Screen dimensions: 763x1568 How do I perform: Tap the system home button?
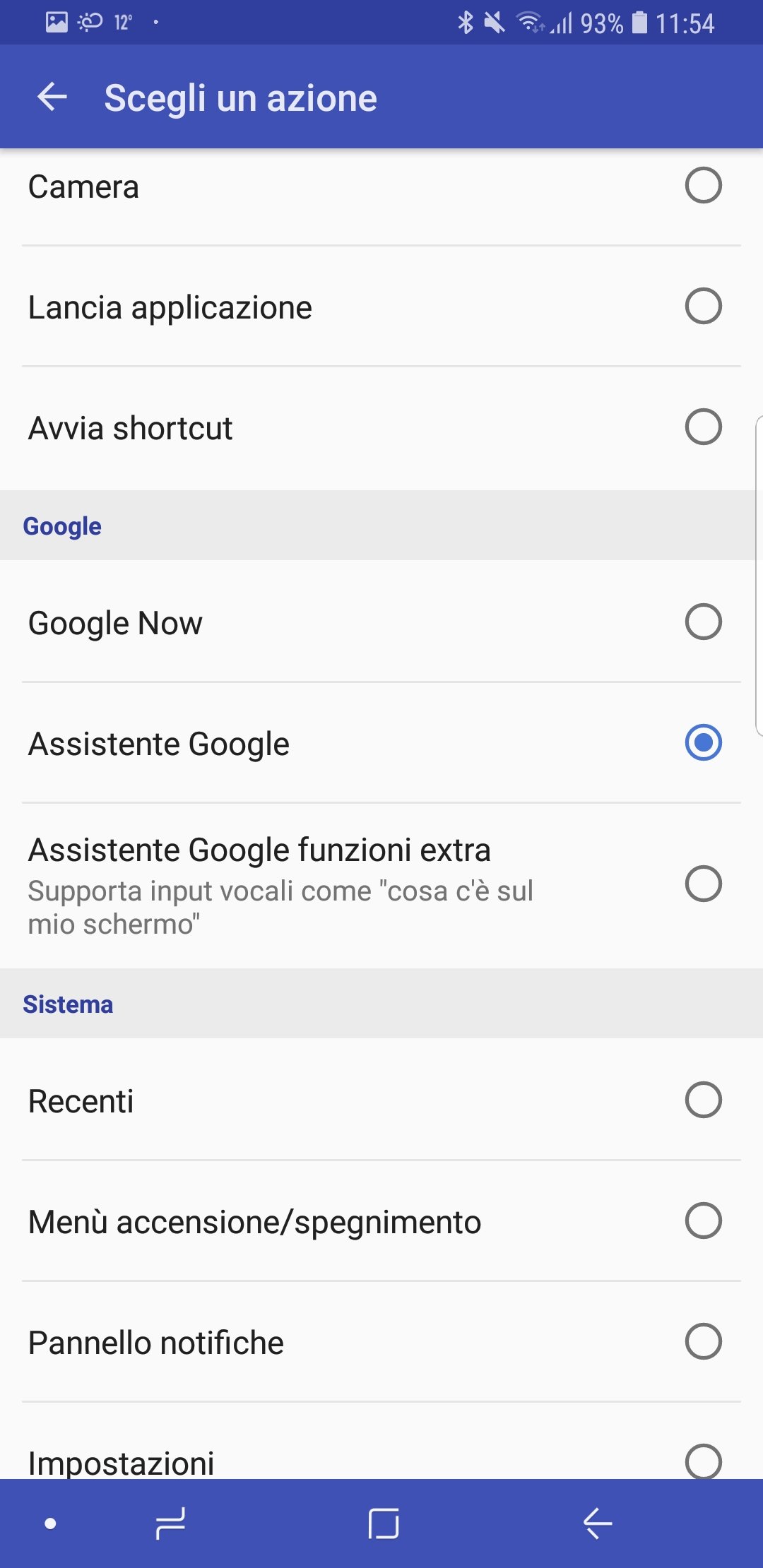click(x=384, y=1524)
